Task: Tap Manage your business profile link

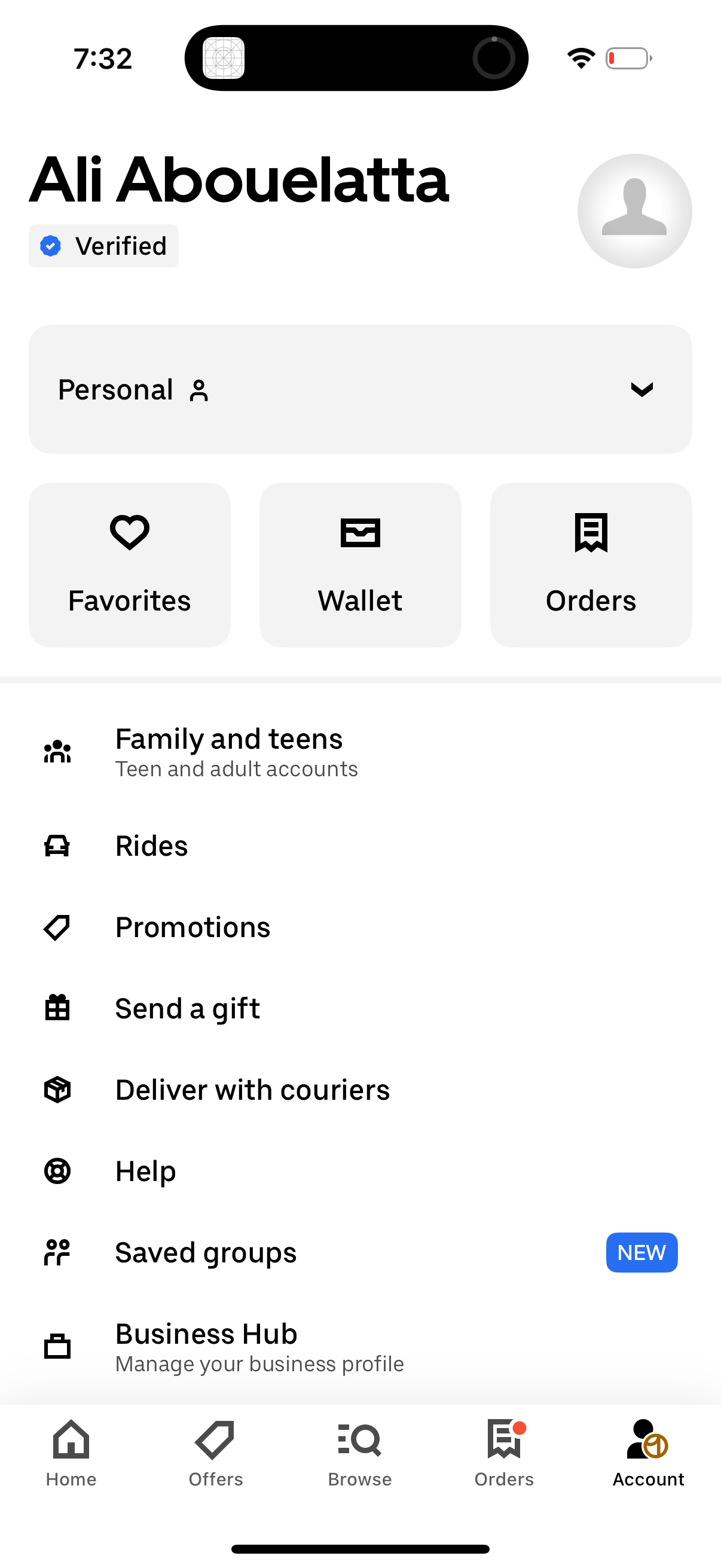Action: click(259, 1363)
